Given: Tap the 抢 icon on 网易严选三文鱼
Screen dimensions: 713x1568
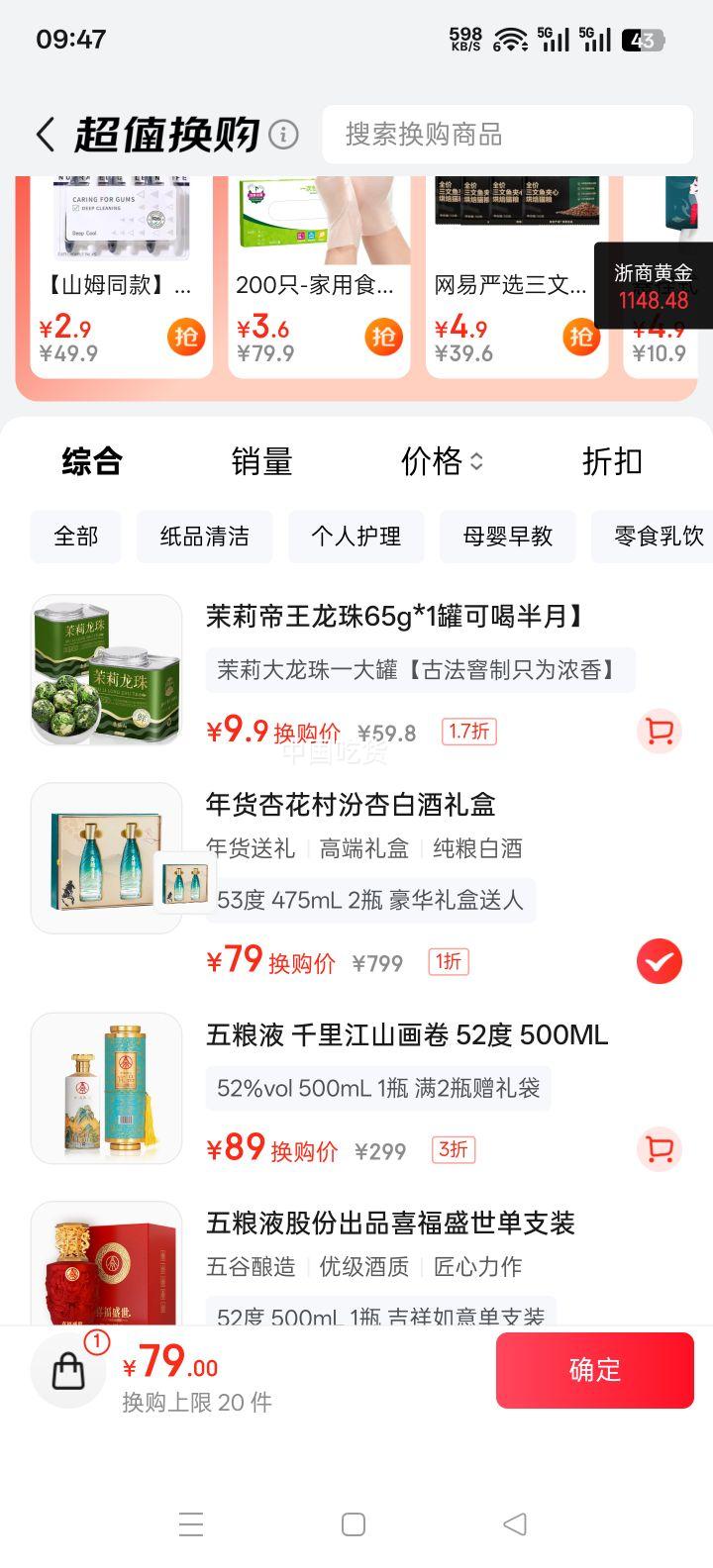Looking at the screenshot, I should [x=581, y=337].
